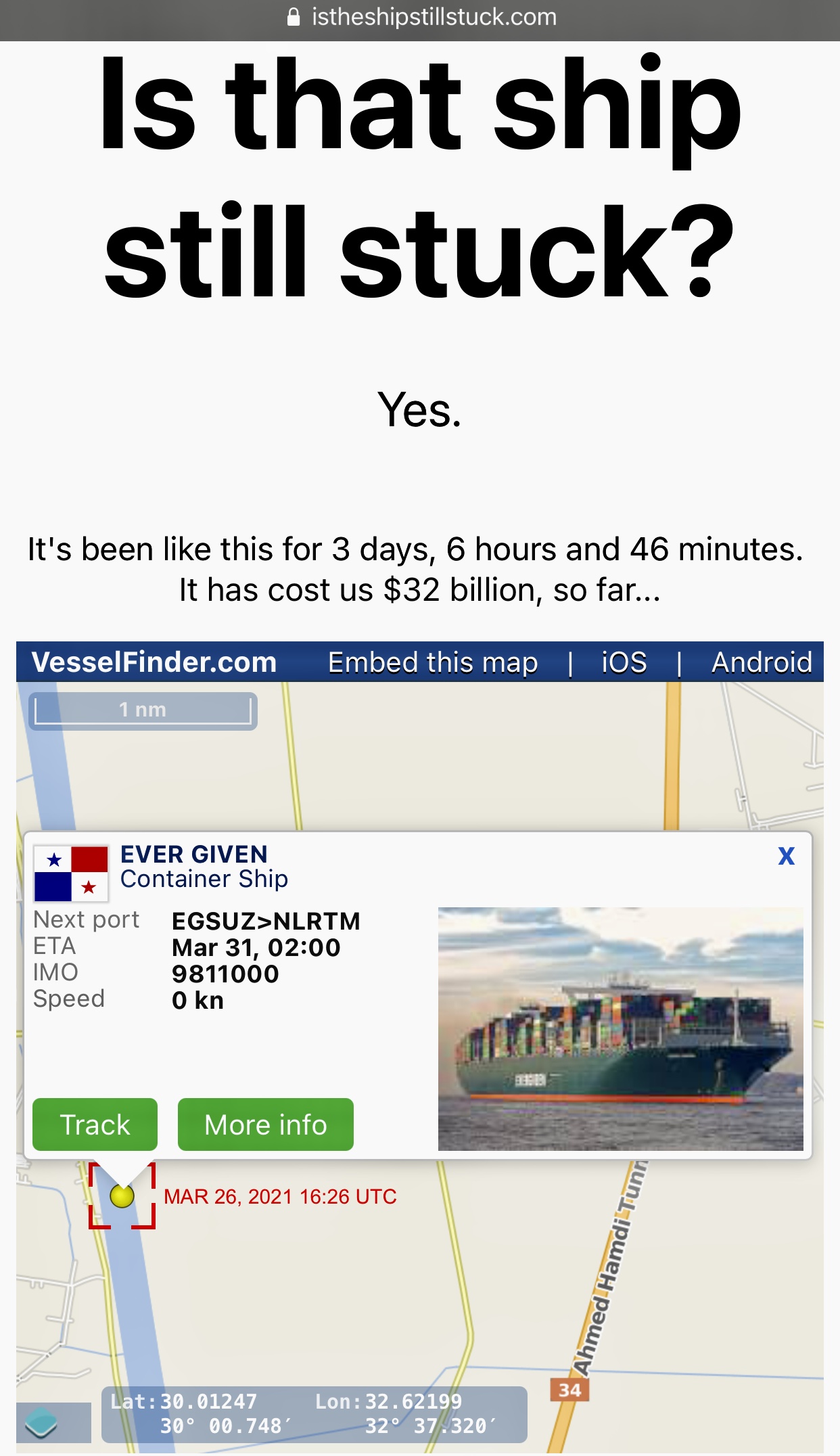Open VesselFinder.com

[154, 662]
